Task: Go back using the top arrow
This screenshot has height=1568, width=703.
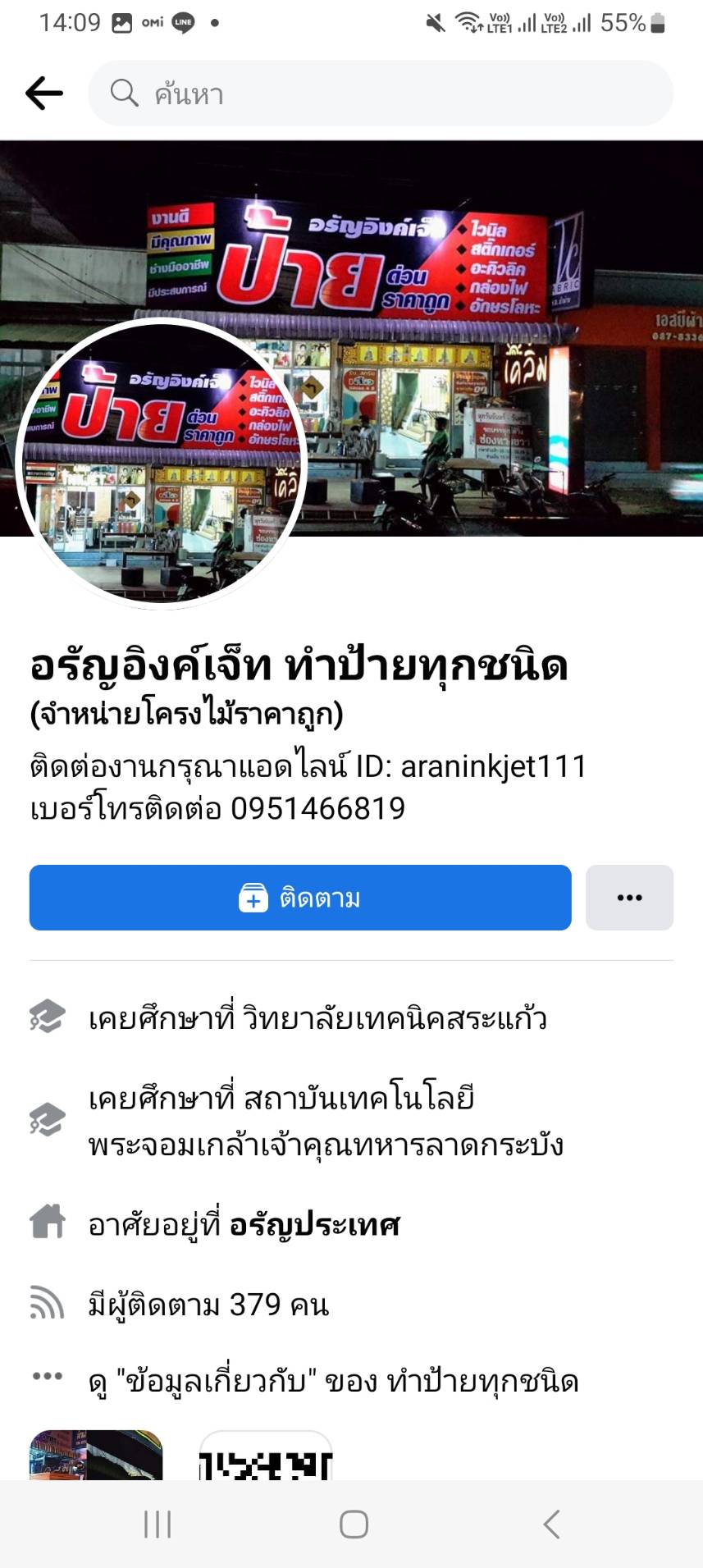Action: [x=44, y=94]
